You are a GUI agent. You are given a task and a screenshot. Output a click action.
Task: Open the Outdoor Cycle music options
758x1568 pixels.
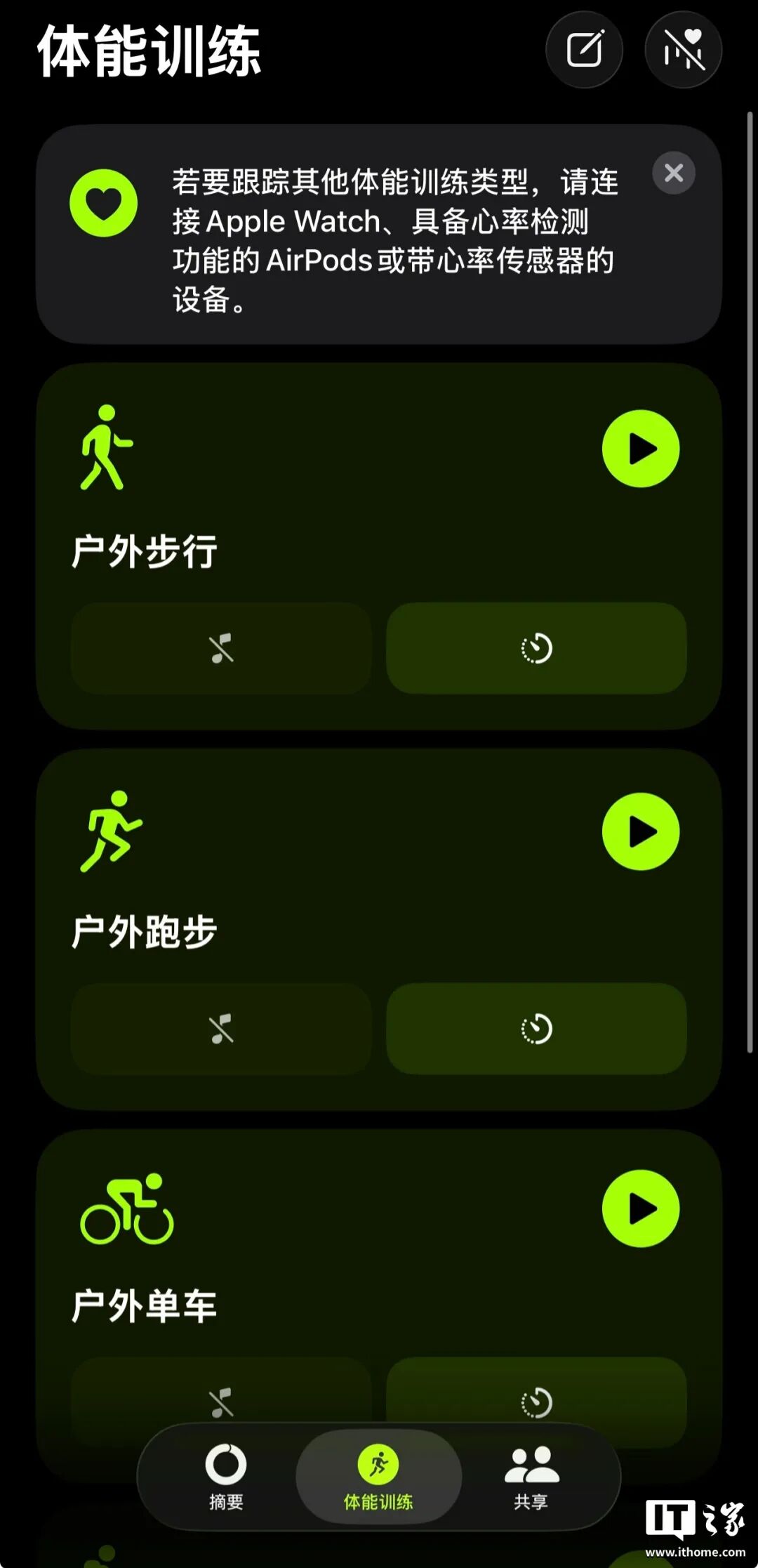220,1403
